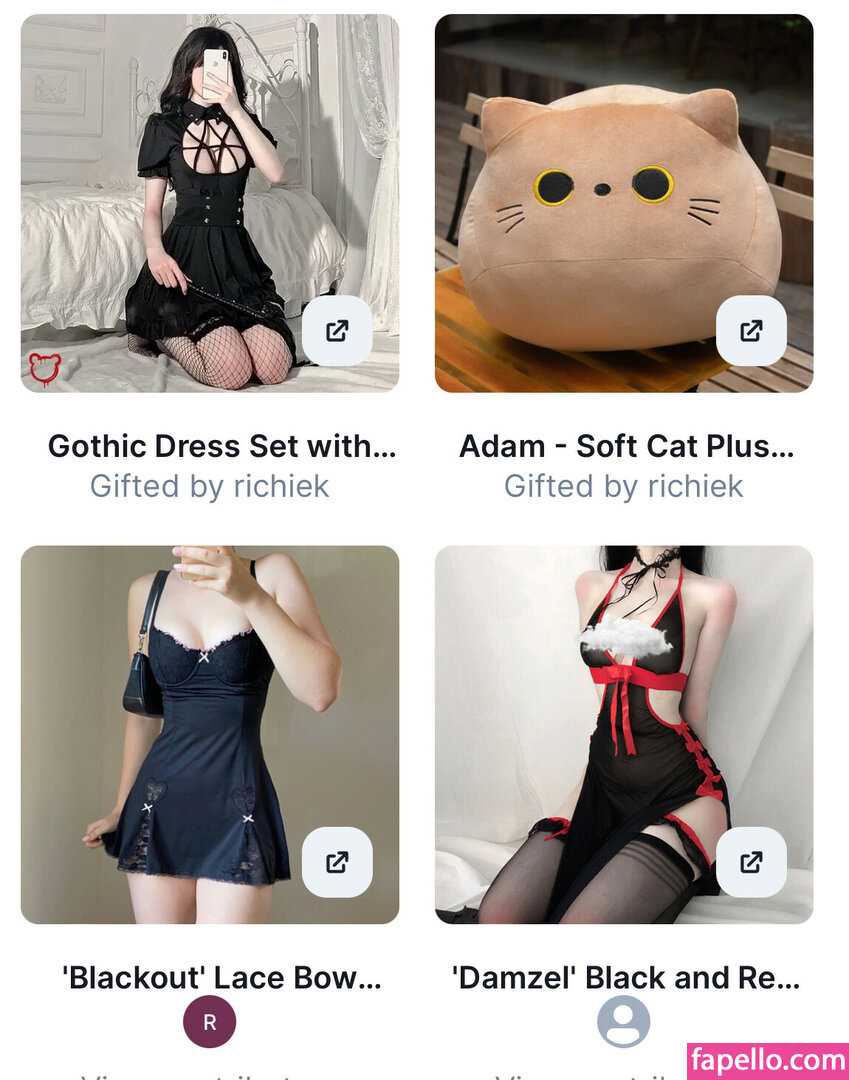849x1080 pixels.
Task: Open external link for 'Blackout' Lace item
Action: (337, 862)
